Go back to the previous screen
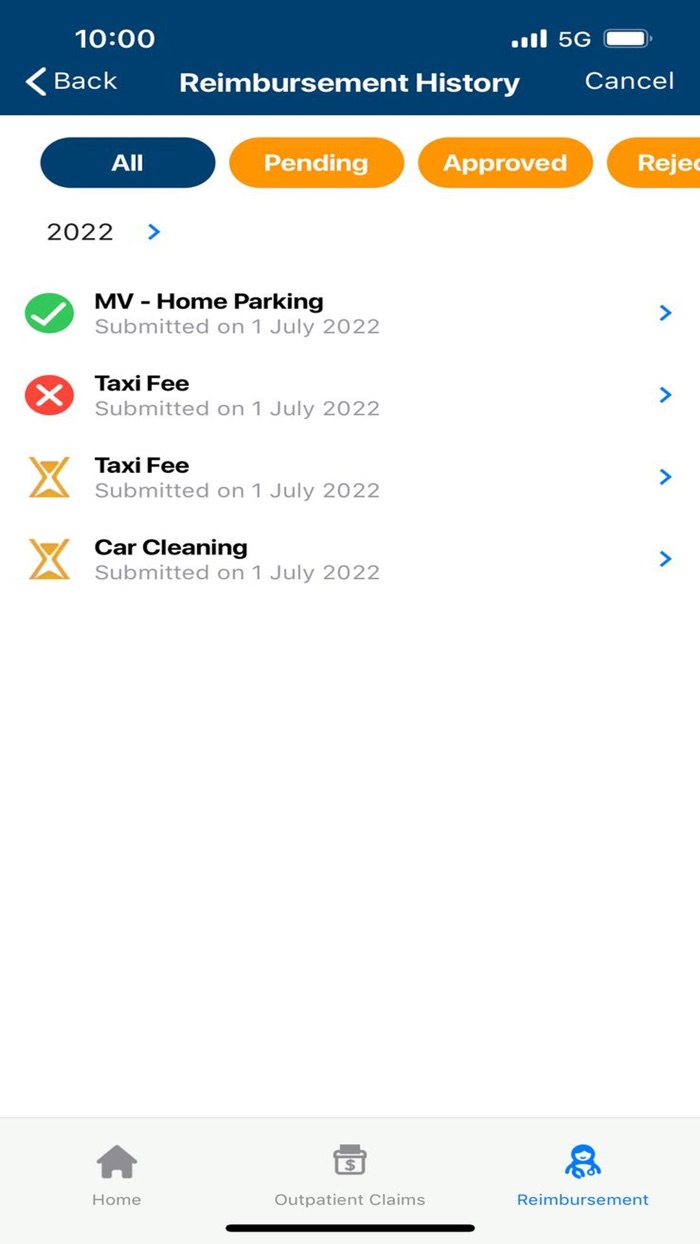The height and width of the screenshot is (1244, 700). tap(71, 81)
